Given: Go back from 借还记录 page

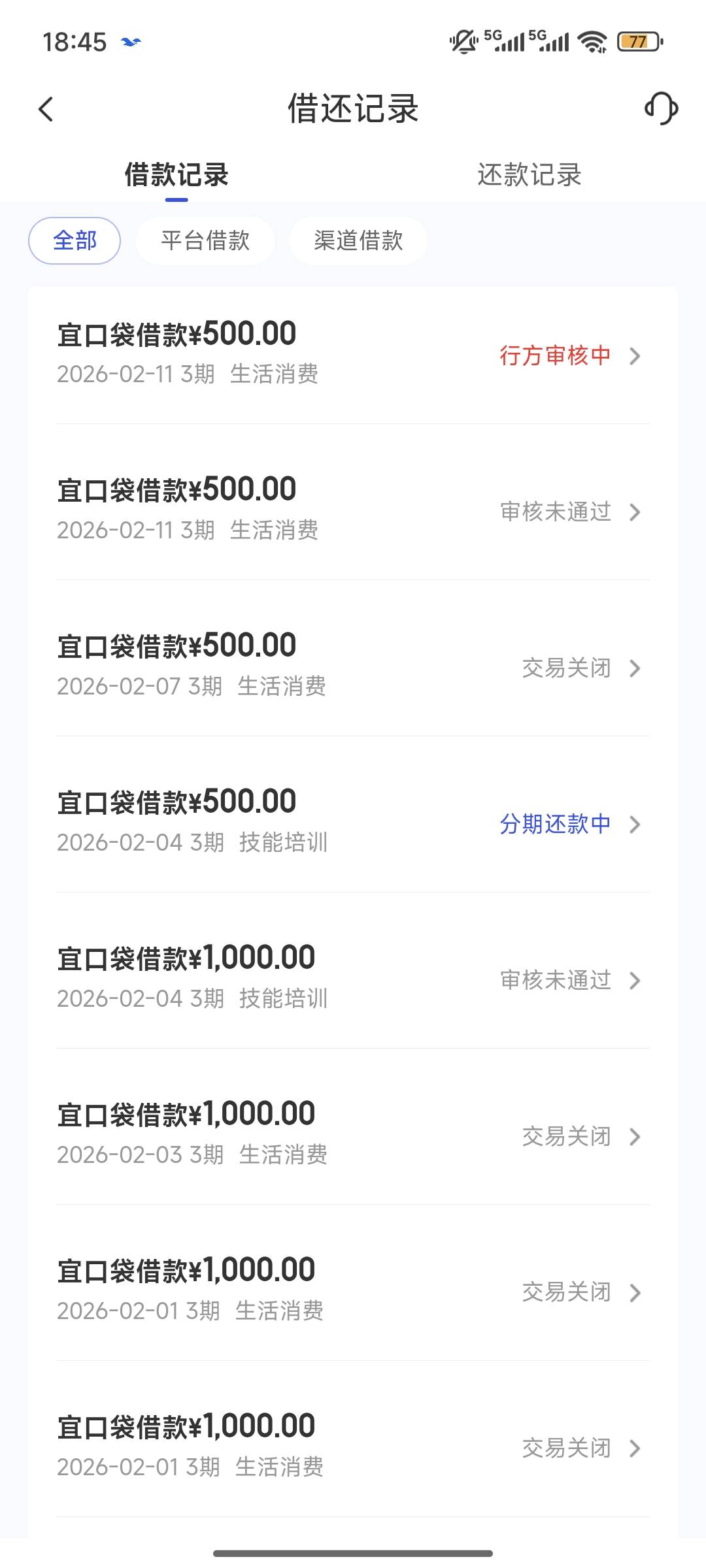Looking at the screenshot, I should pos(46,109).
